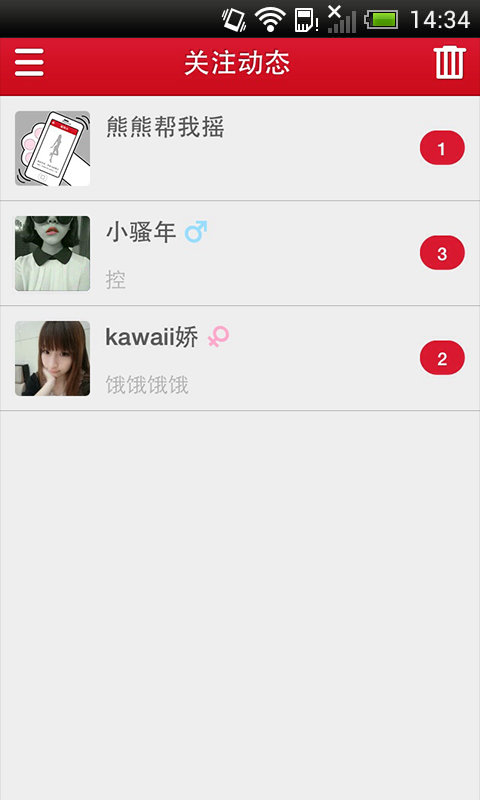Open updates from 小骚年
The height and width of the screenshot is (800, 480).
tap(240, 254)
